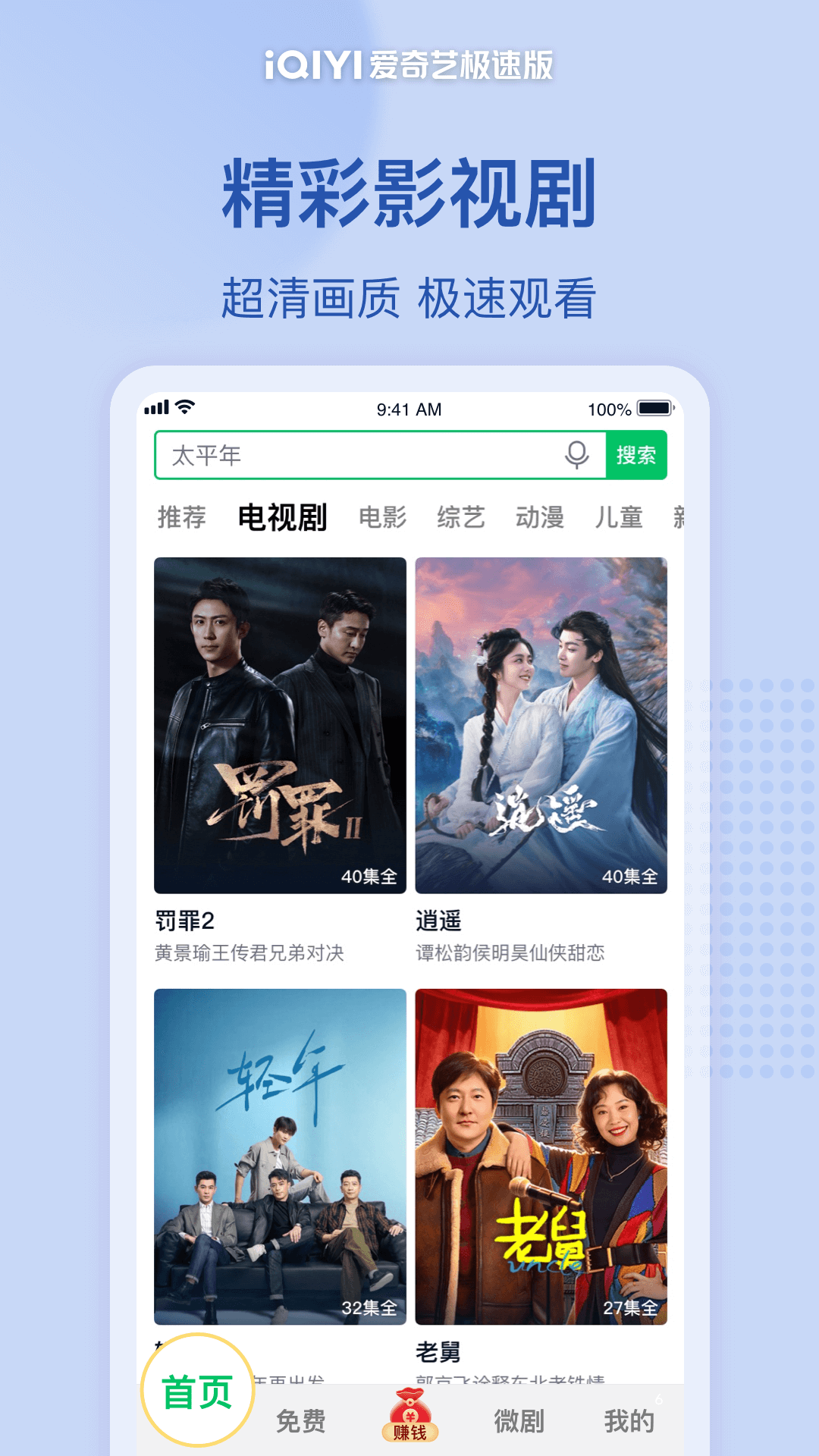819x1456 pixels.
Task: Select the 儿童 kids category
Action: point(620,516)
